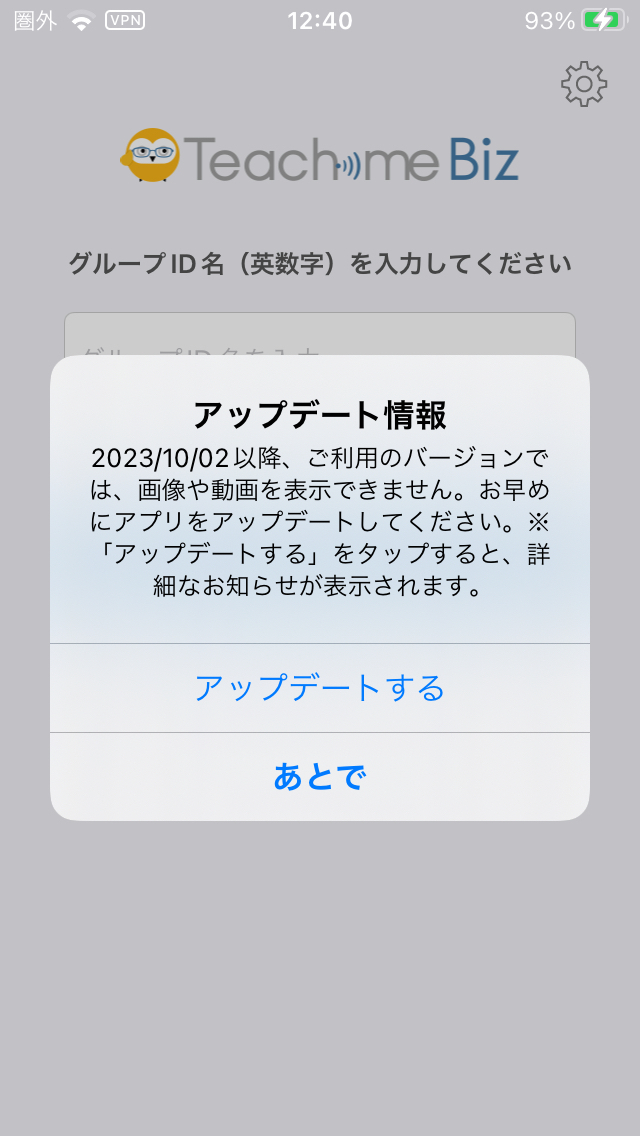The height and width of the screenshot is (1136, 640).
Task: Dismiss the update dialog with あとで
Action: point(319,776)
